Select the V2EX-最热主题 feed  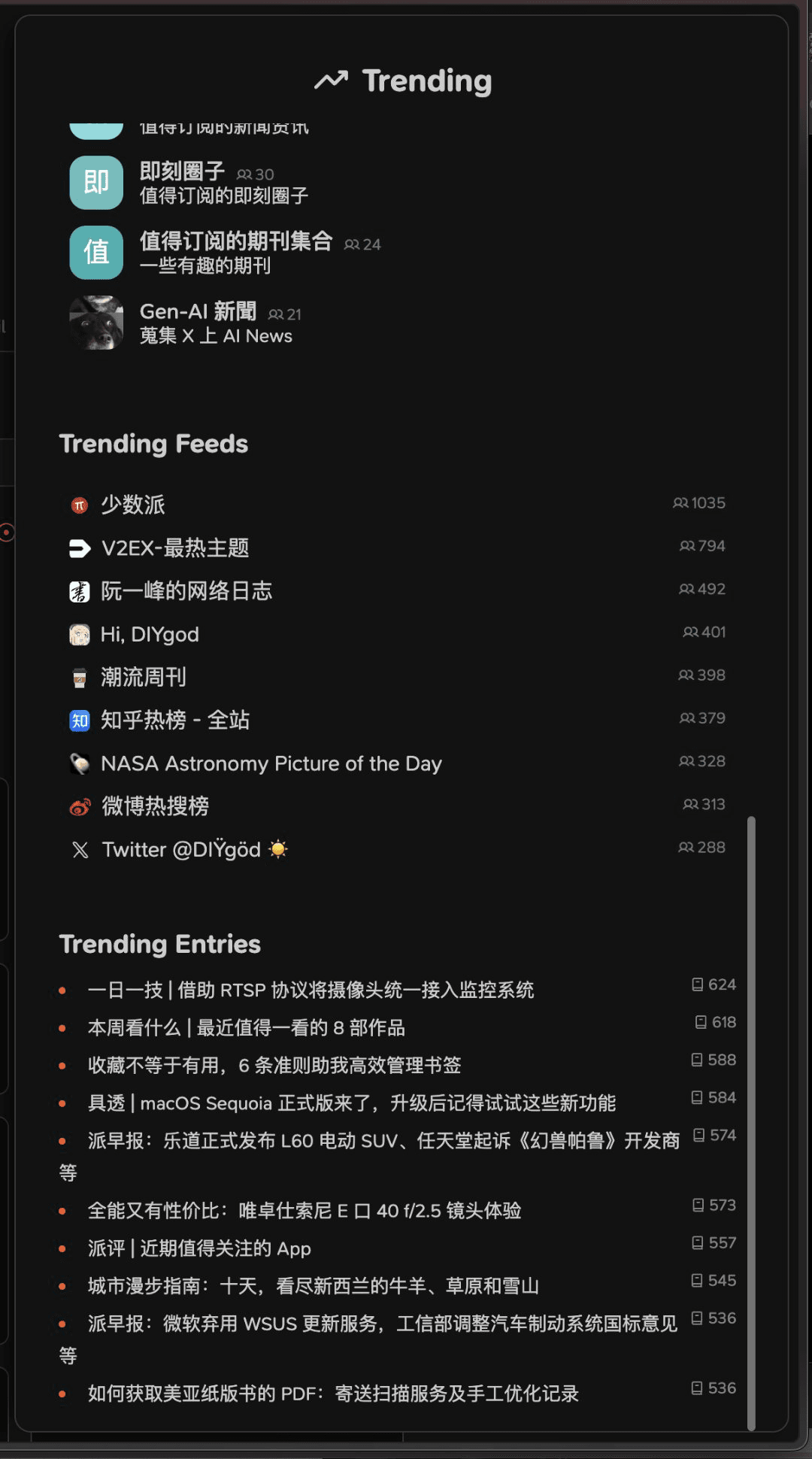pos(175,548)
